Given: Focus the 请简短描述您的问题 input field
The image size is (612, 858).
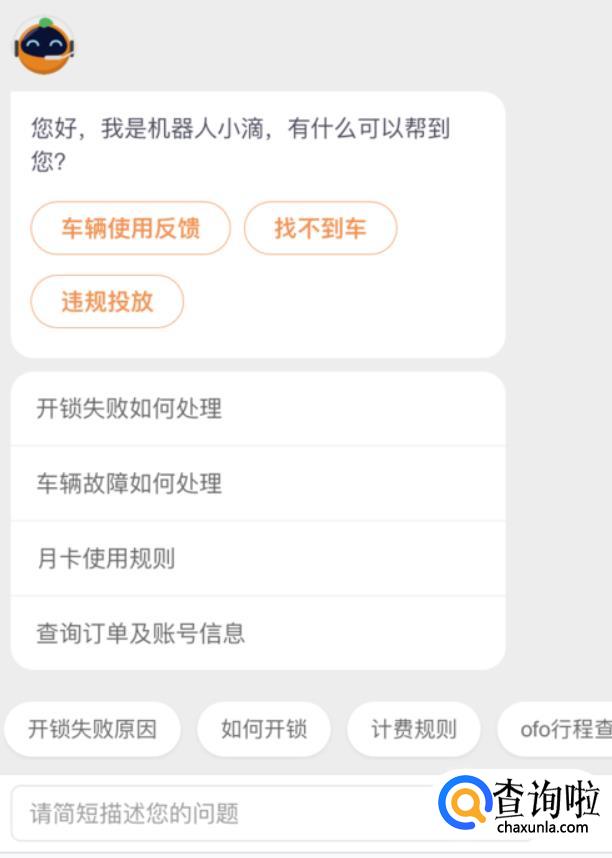Looking at the screenshot, I should coord(220,812).
